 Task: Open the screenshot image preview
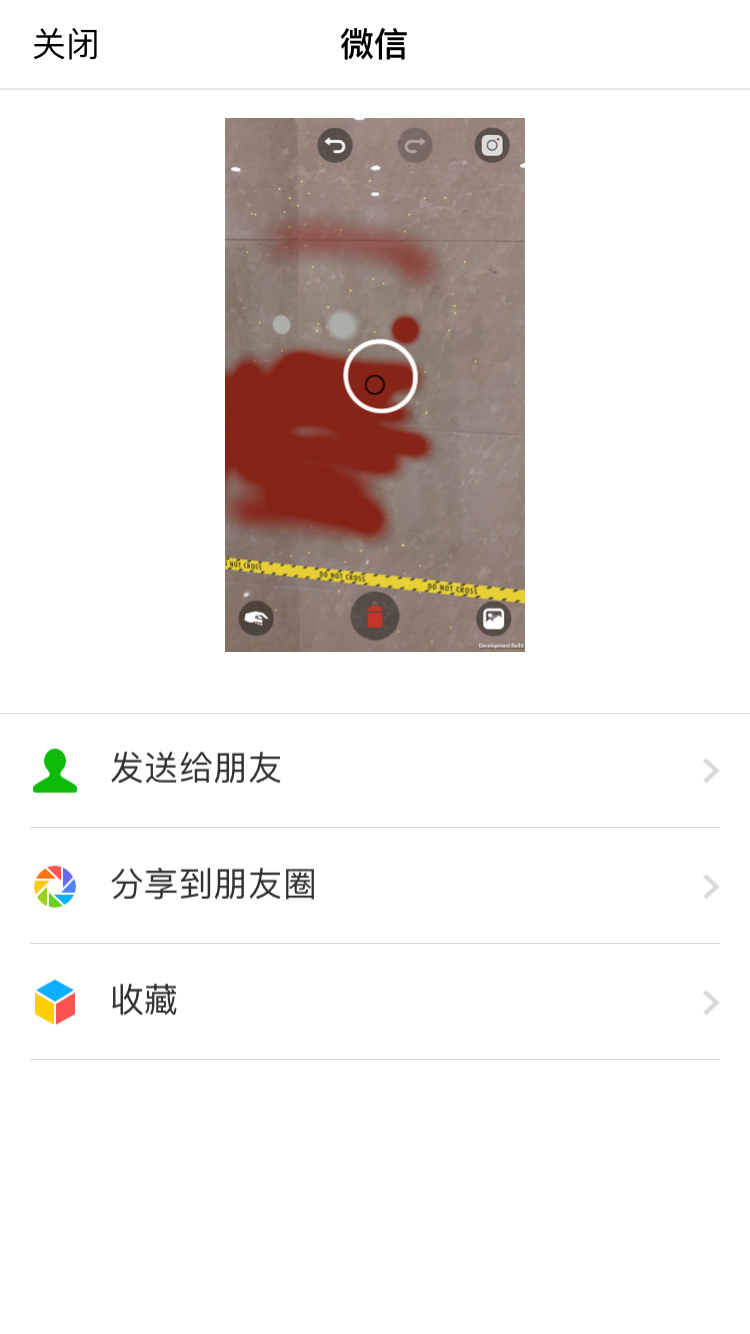tap(374, 385)
